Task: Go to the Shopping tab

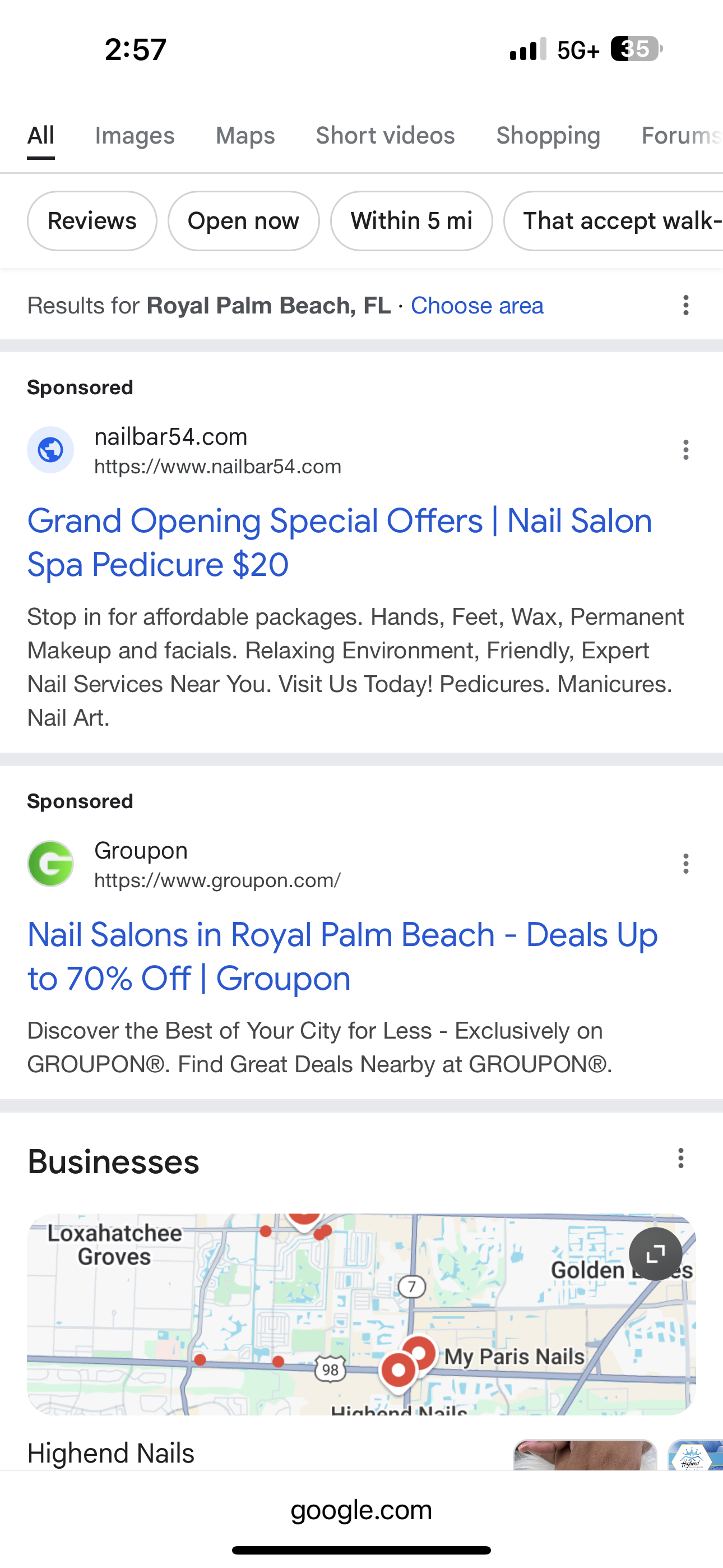Action: pyautogui.click(x=548, y=135)
